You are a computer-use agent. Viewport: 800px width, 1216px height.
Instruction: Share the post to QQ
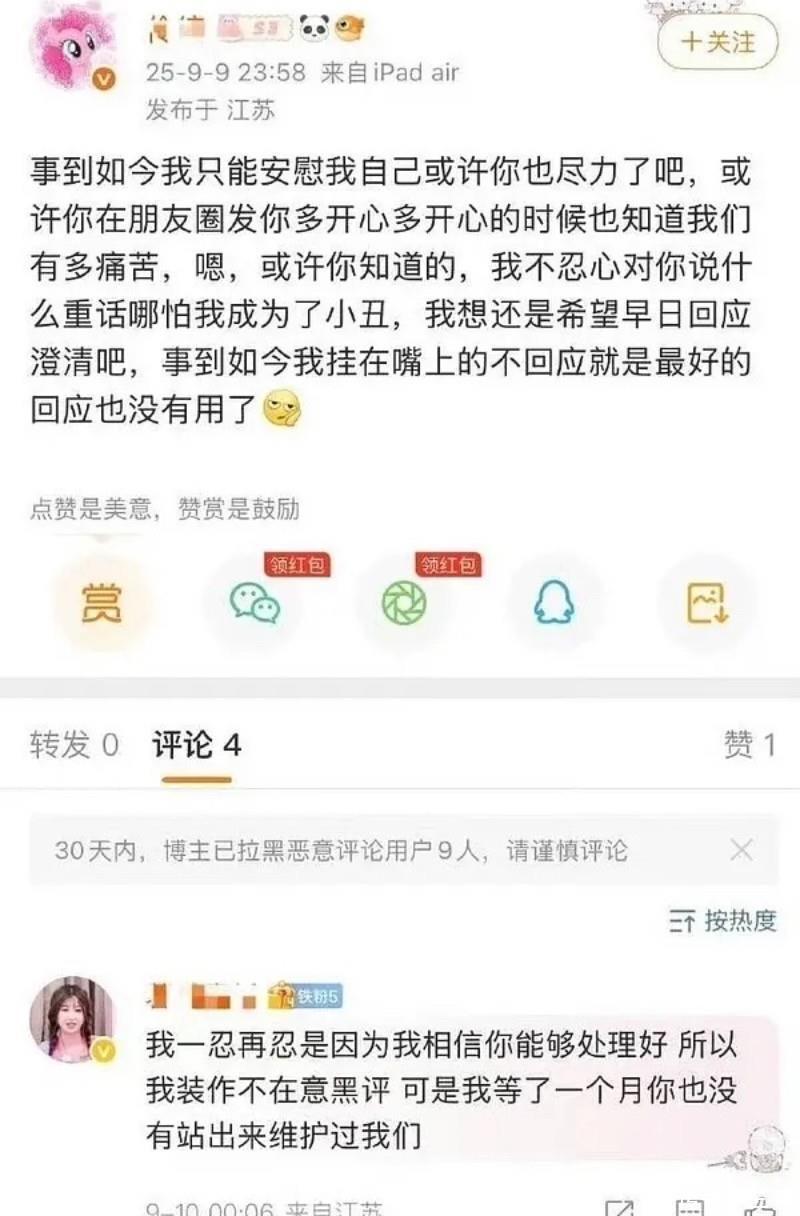click(x=554, y=603)
